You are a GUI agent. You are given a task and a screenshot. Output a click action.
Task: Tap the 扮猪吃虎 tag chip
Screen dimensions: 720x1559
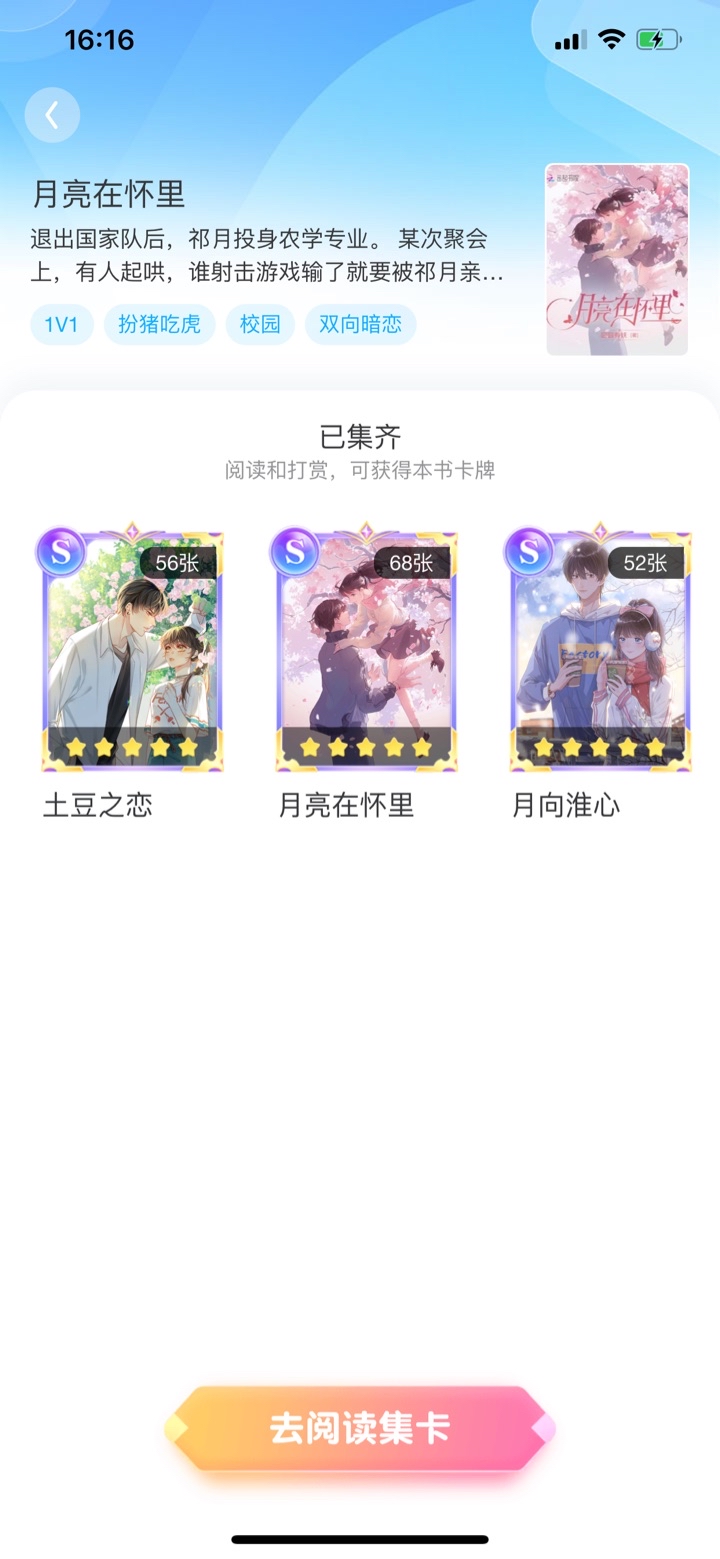(x=160, y=325)
